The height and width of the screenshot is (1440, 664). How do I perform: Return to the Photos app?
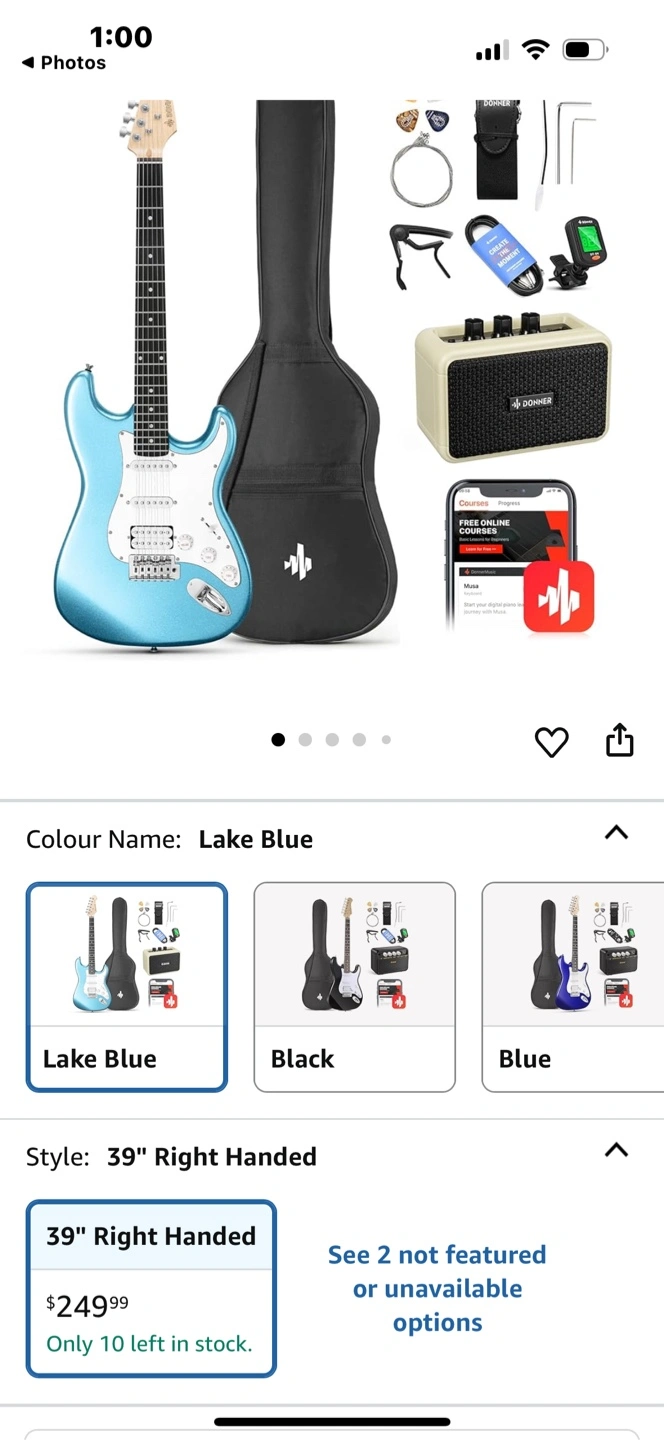(64, 63)
